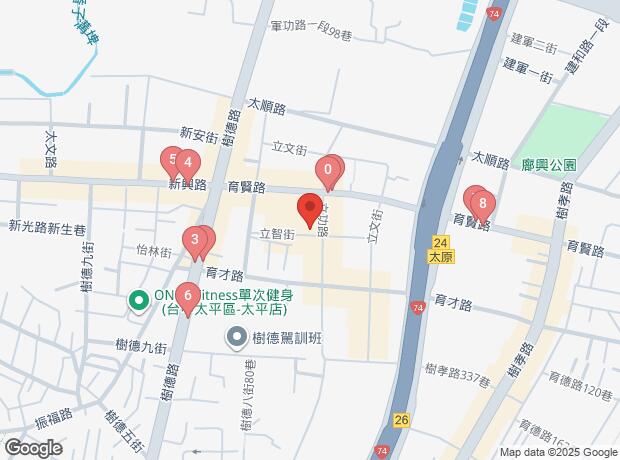Open the ONE Fitness place marker
The height and width of the screenshot is (460, 620).
(x=139, y=299)
